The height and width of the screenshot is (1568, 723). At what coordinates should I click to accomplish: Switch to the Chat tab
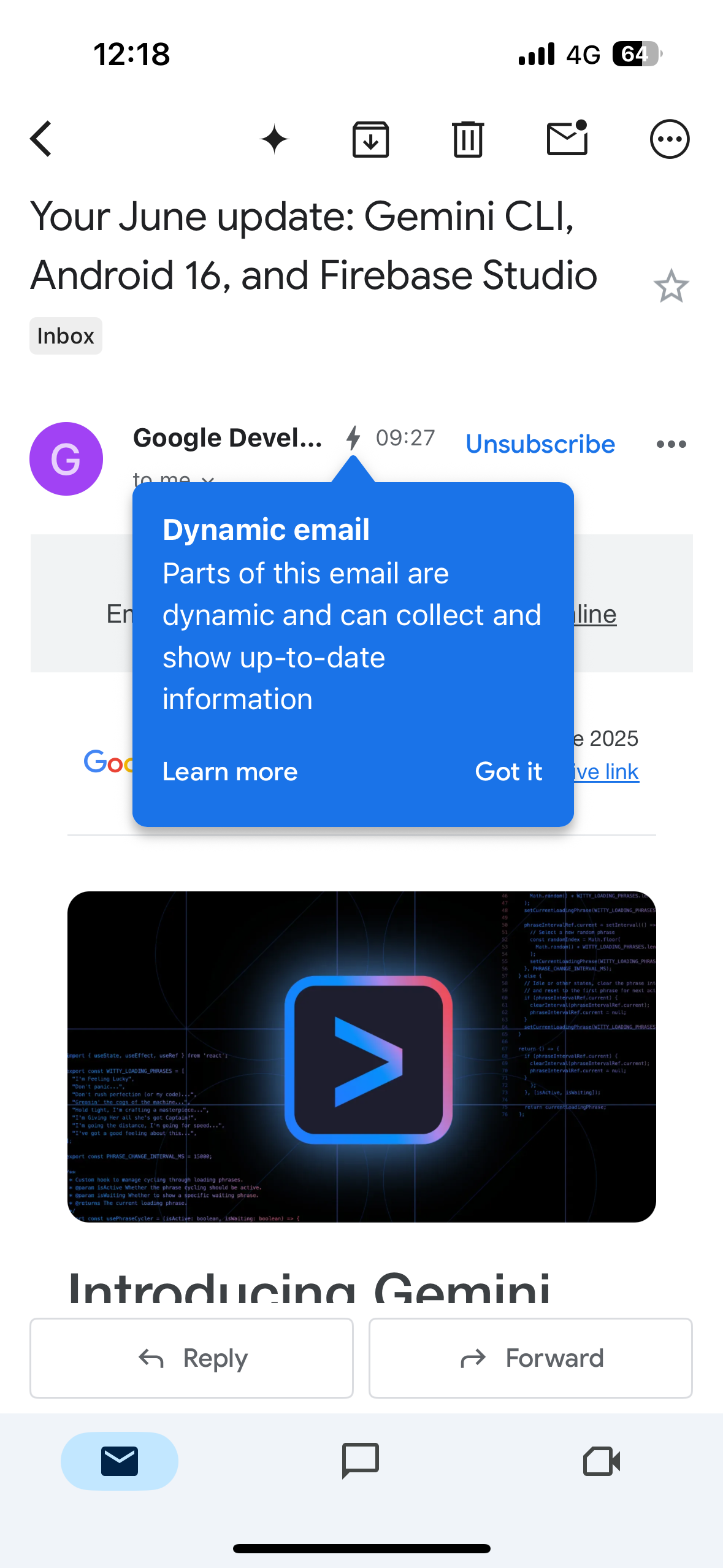point(361,1461)
